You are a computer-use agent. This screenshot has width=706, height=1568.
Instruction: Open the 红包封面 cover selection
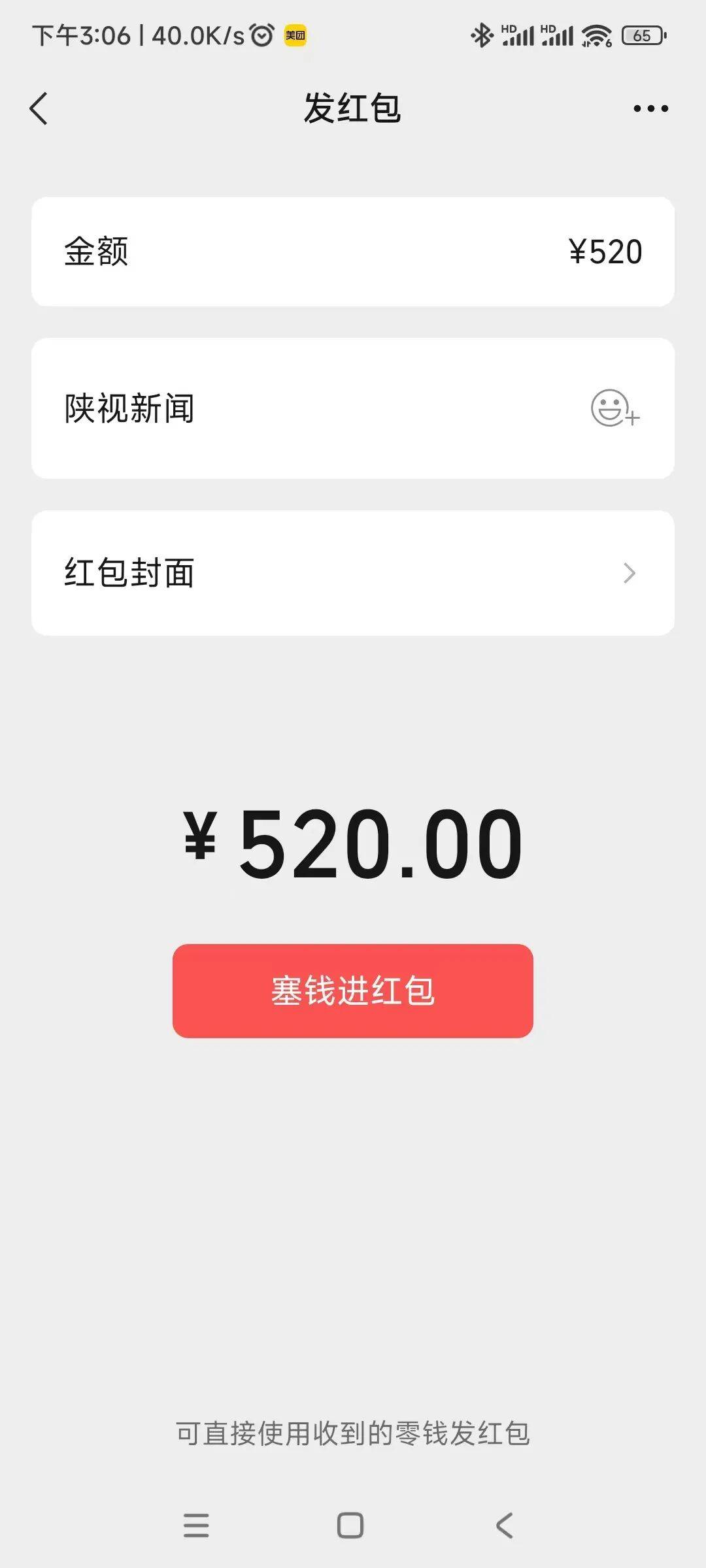point(353,573)
